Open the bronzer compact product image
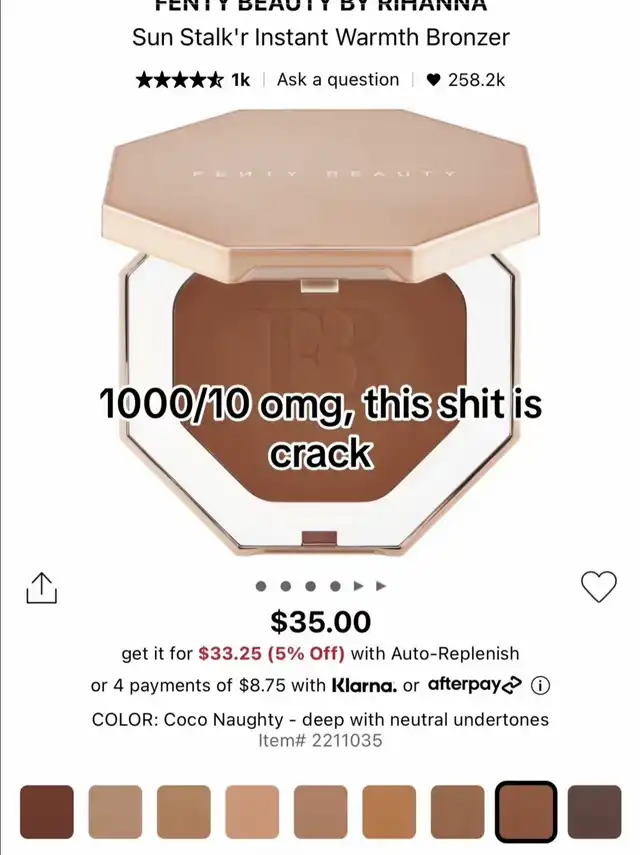This screenshot has width=640, height=855. [320, 330]
